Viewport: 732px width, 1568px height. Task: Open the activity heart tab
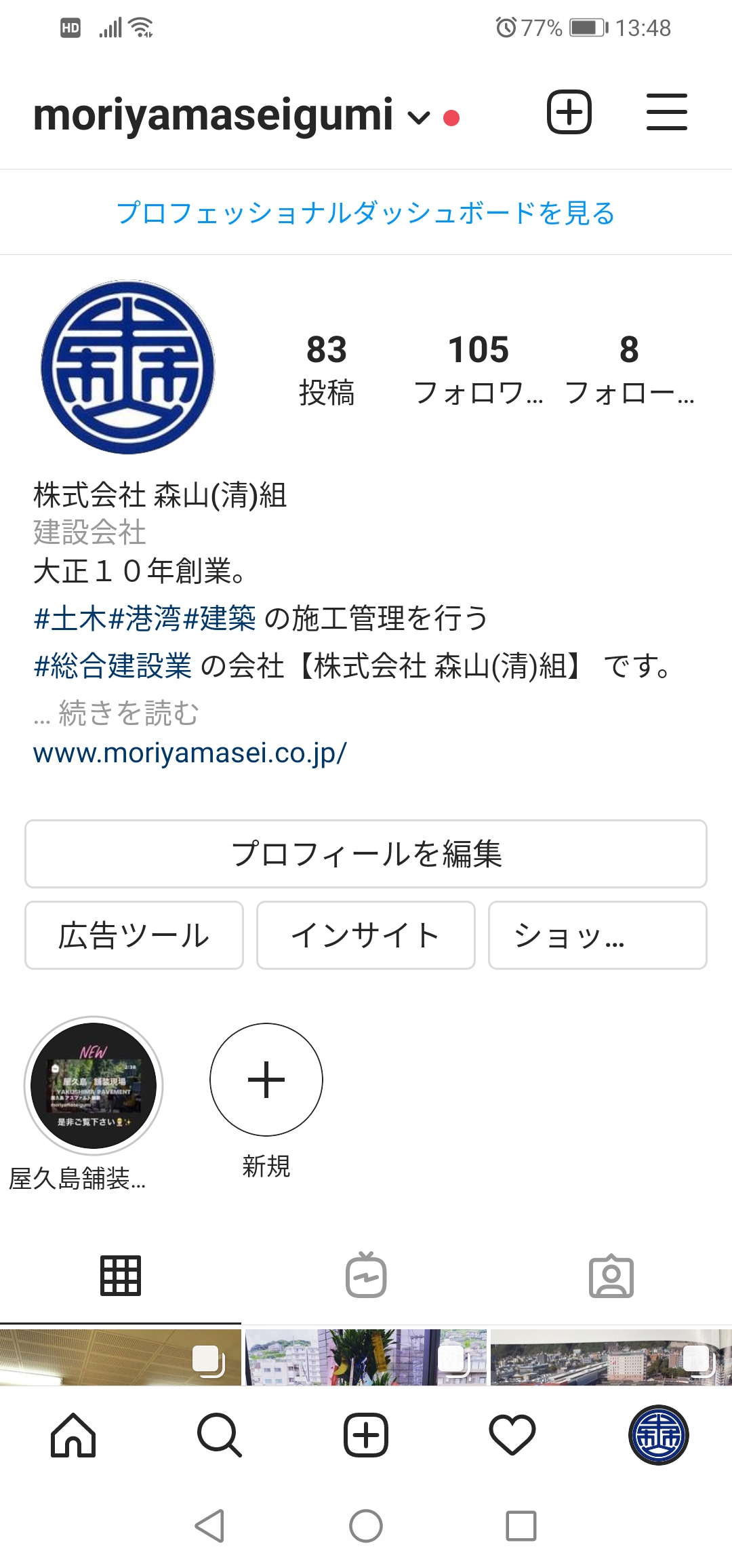[x=512, y=1434]
